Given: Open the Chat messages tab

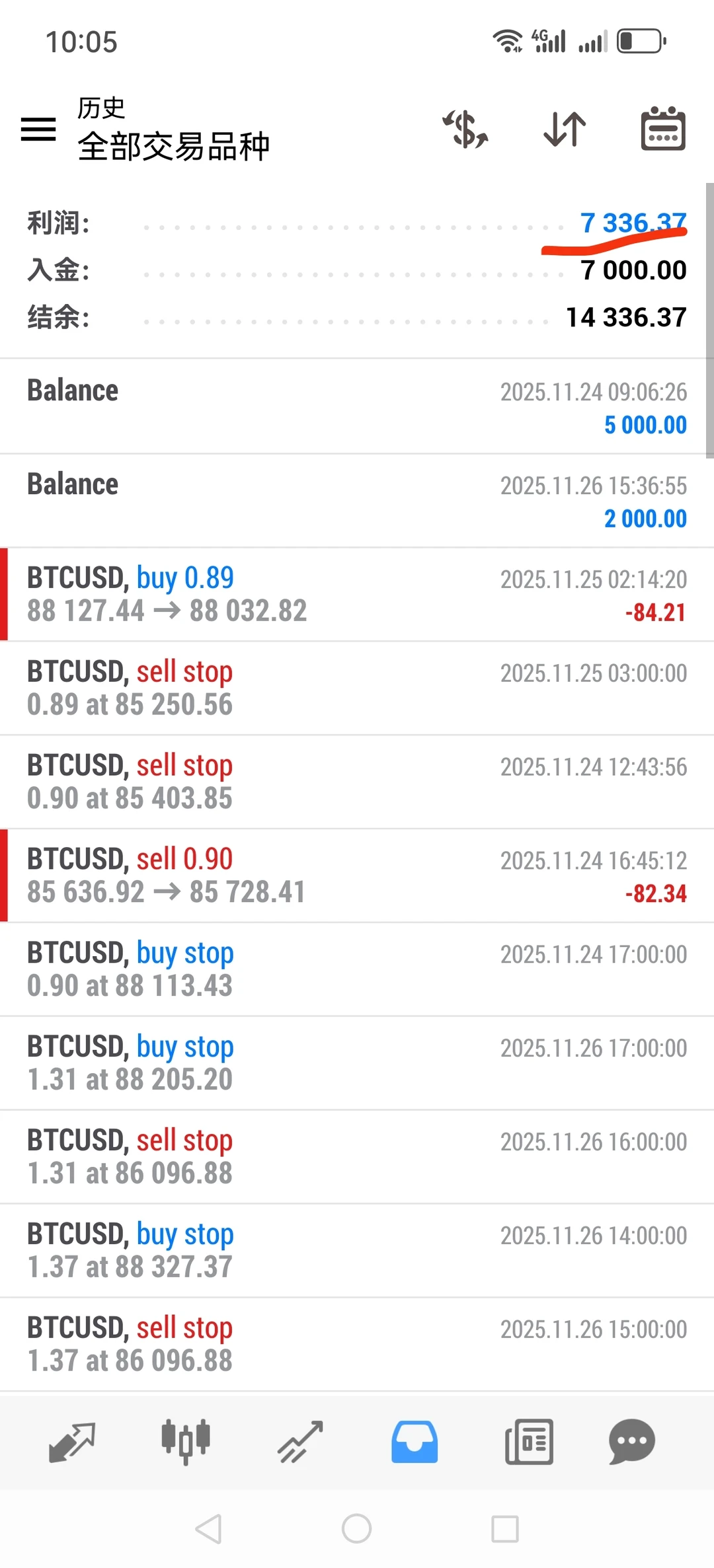Looking at the screenshot, I should coord(631,1442).
